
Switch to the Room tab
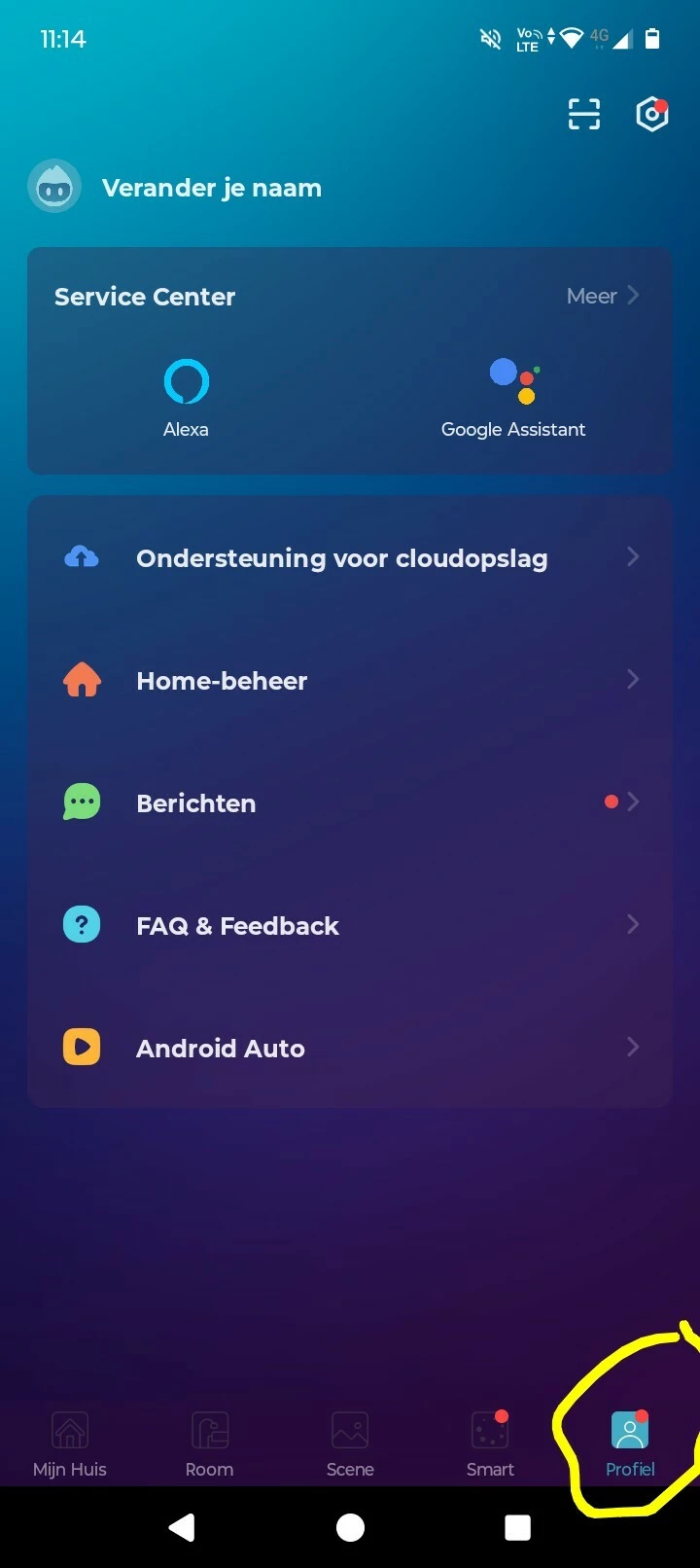(210, 1444)
